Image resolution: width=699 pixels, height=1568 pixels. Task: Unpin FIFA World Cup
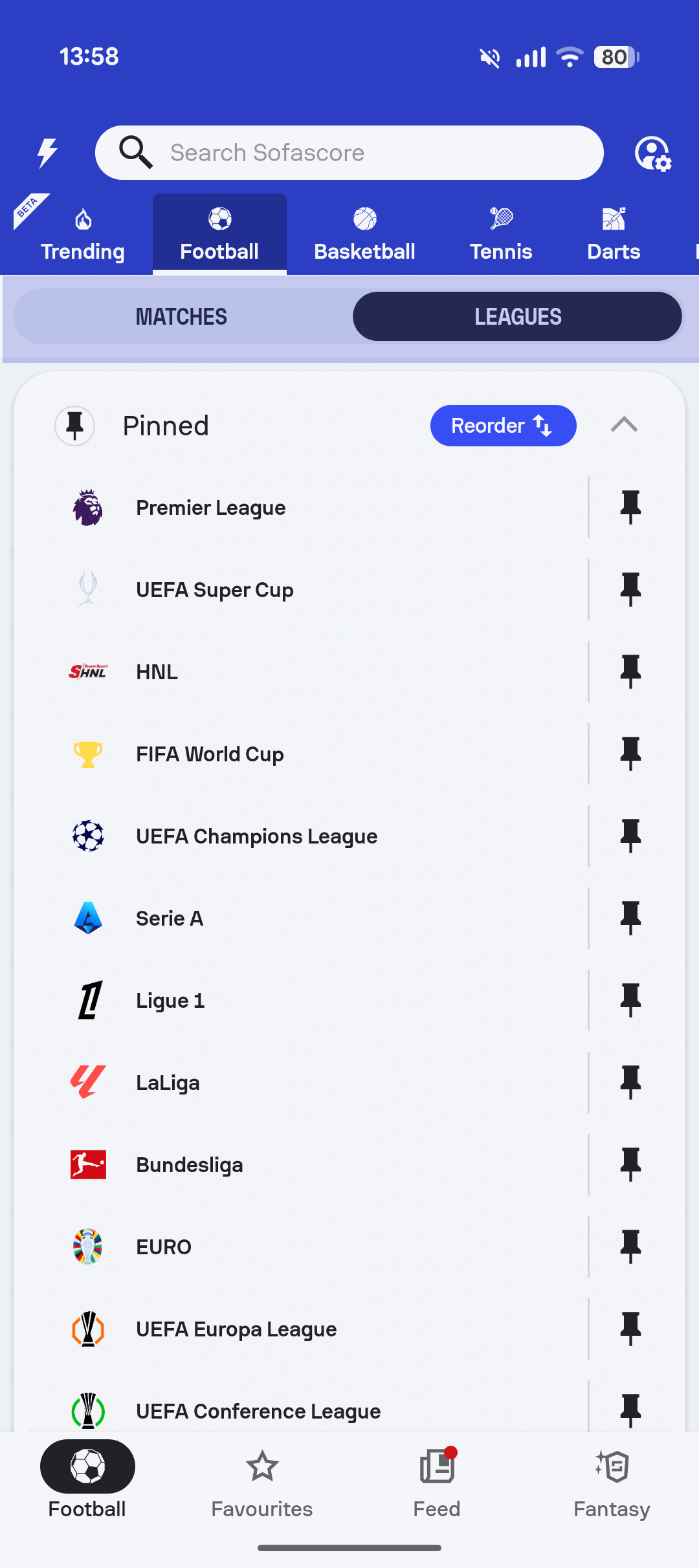630,754
